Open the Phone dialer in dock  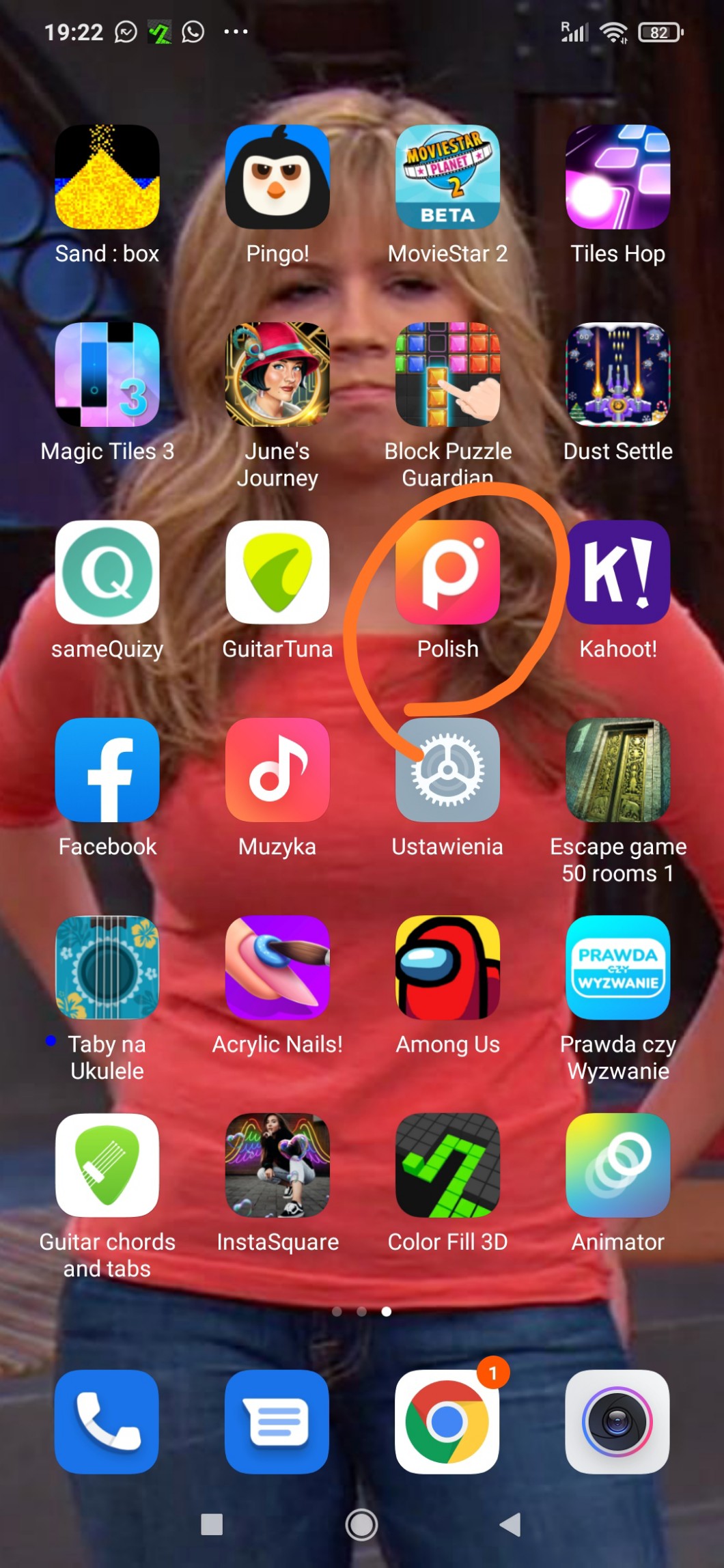click(107, 1422)
